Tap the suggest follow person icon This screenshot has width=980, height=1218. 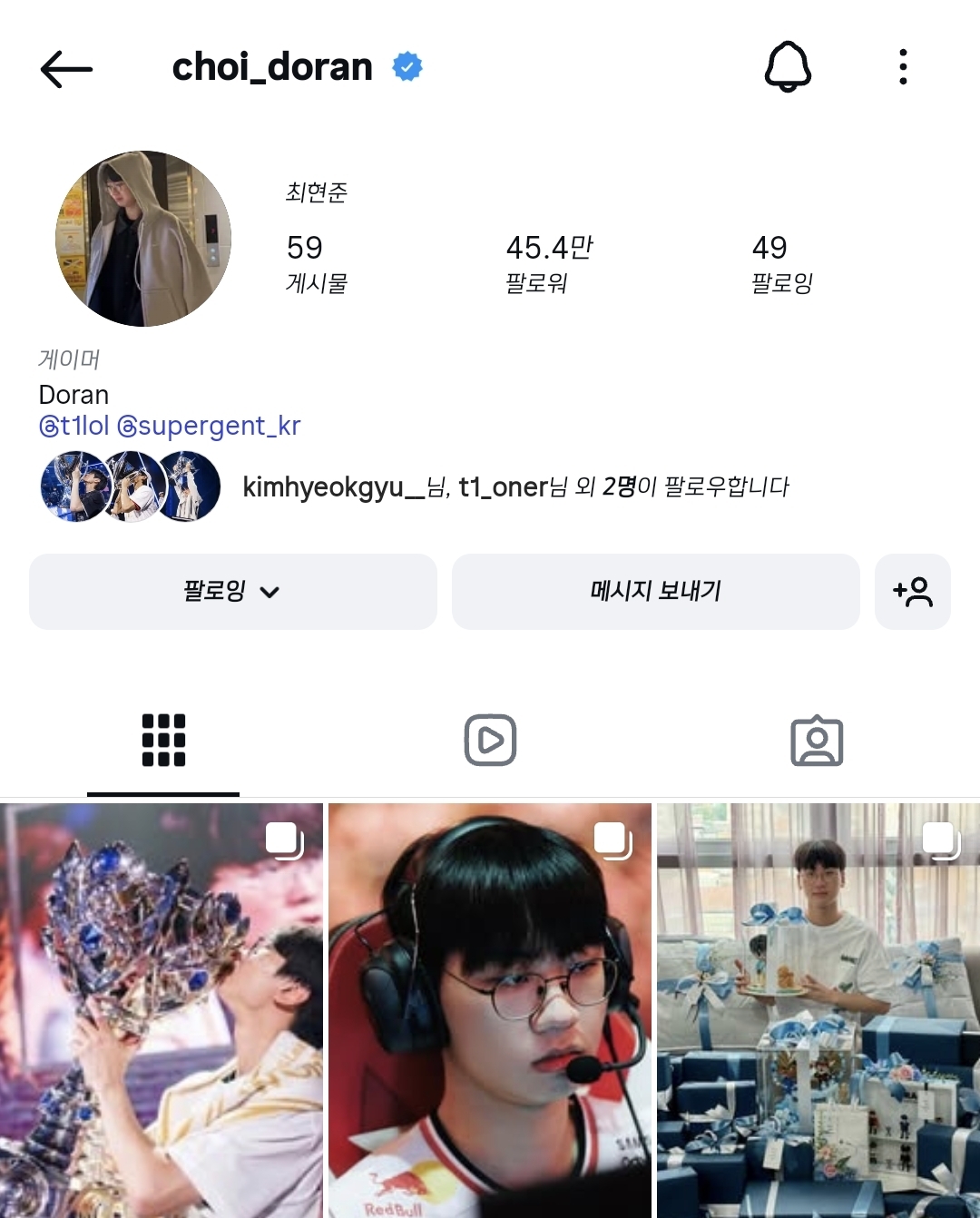(913, 591)
